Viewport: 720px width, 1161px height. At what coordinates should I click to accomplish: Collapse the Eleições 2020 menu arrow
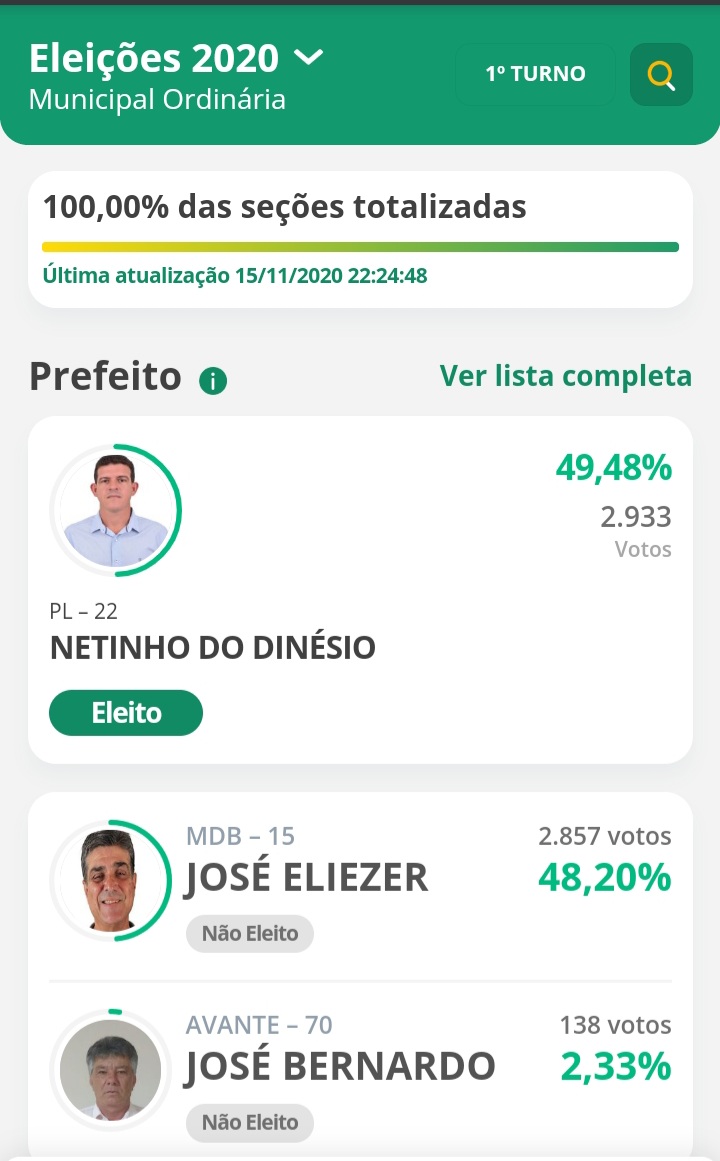click(x=308, y=57)
